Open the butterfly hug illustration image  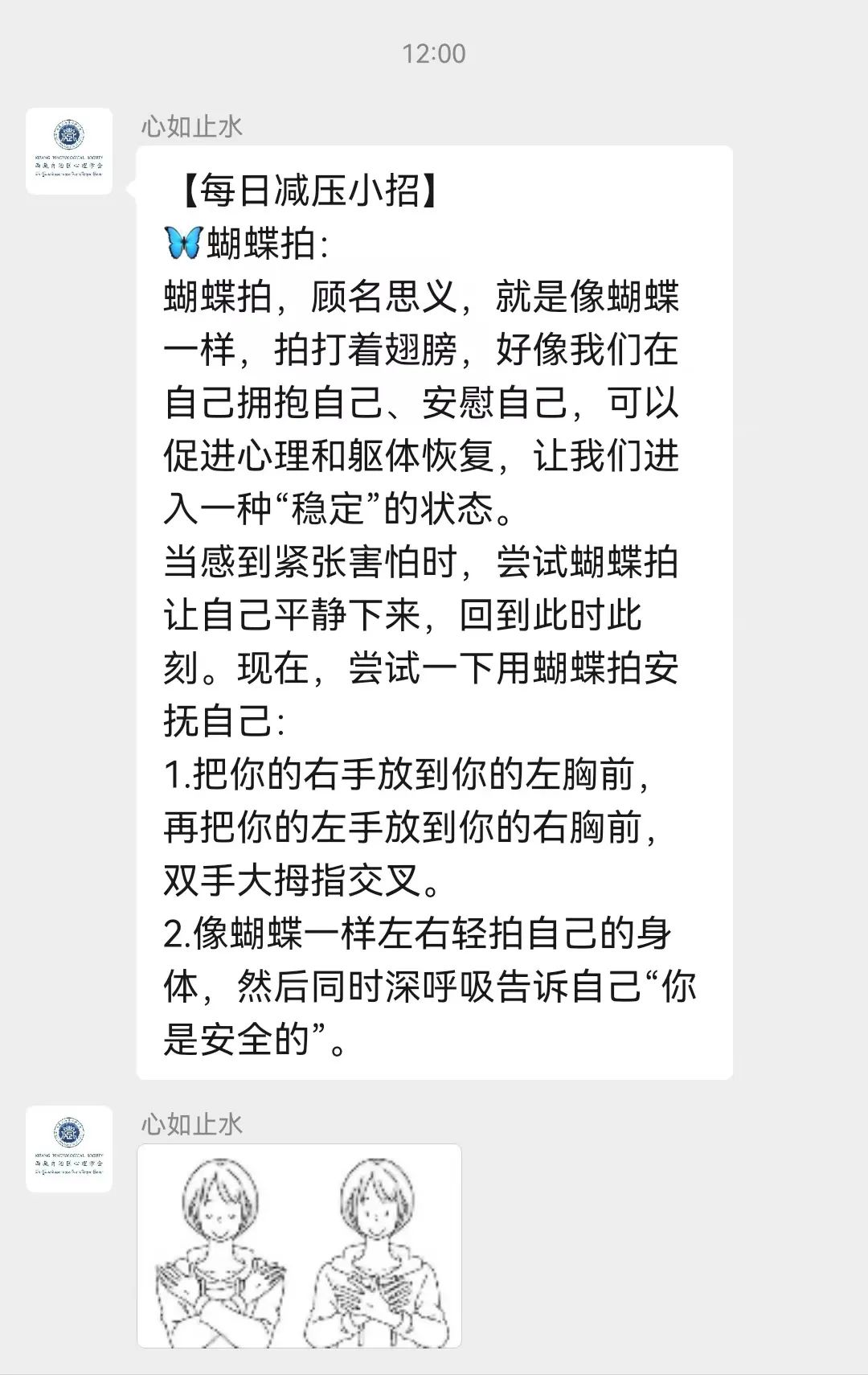(299, 1246)
